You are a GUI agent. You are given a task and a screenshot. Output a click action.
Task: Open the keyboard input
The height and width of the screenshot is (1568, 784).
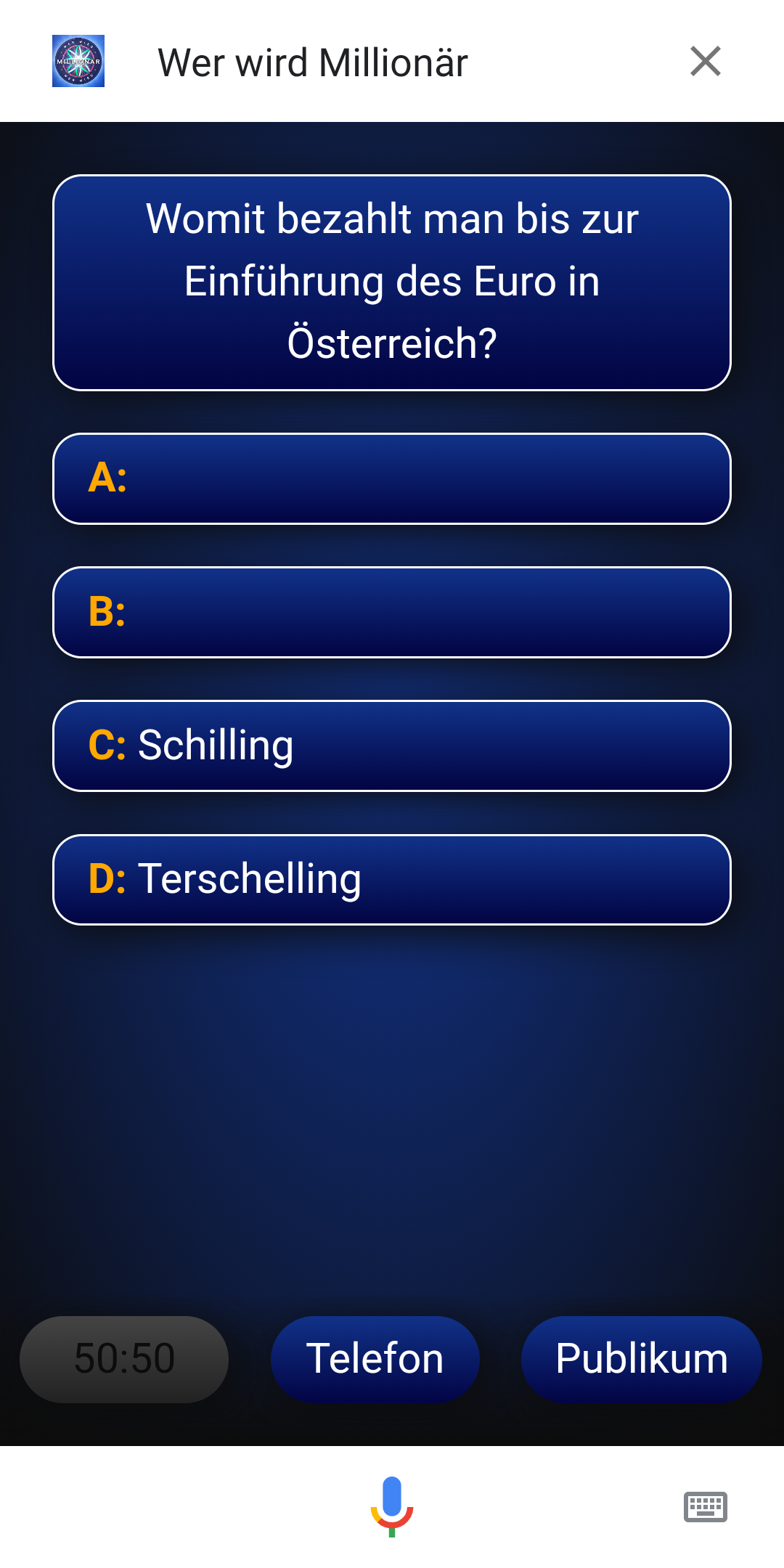(x=705, y=1507)
